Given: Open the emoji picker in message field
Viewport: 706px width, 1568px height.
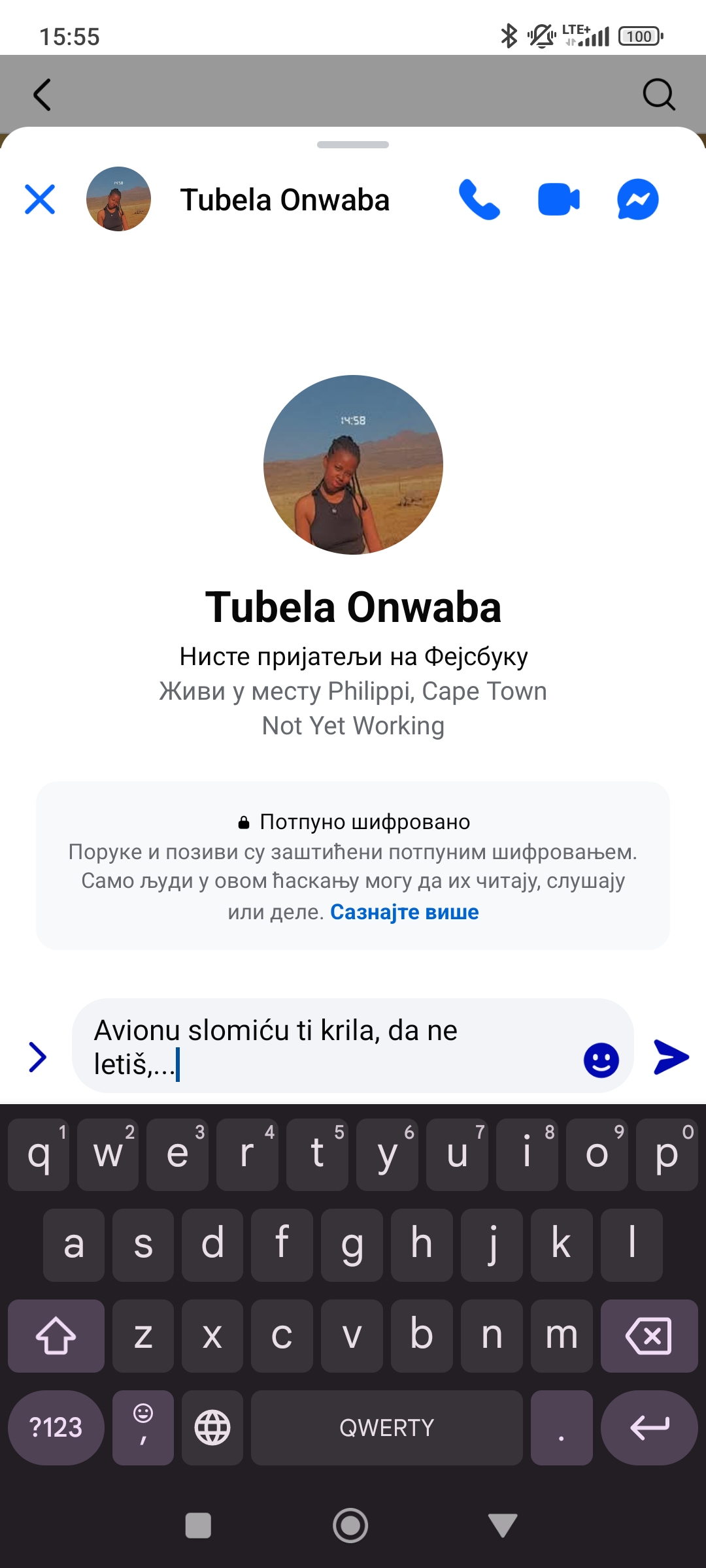Looking at the screenshot, I should pos(601,1060).
